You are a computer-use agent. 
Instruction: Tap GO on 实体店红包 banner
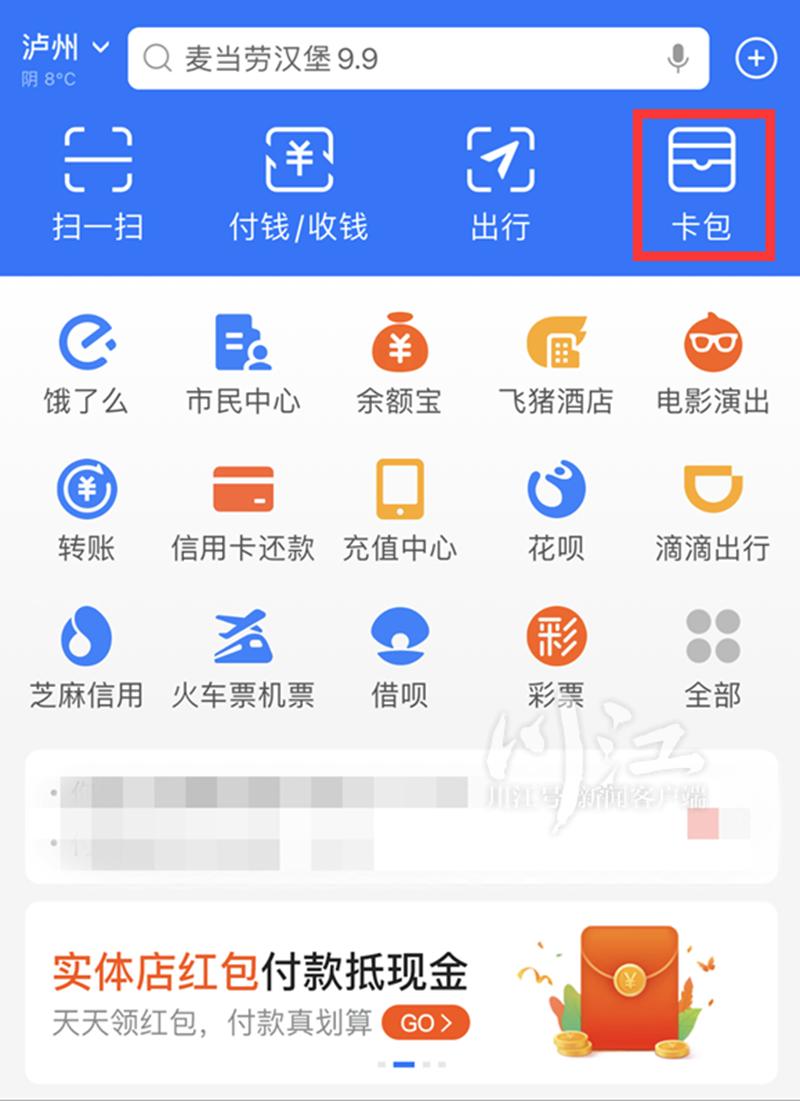[x=425, y=1023]
